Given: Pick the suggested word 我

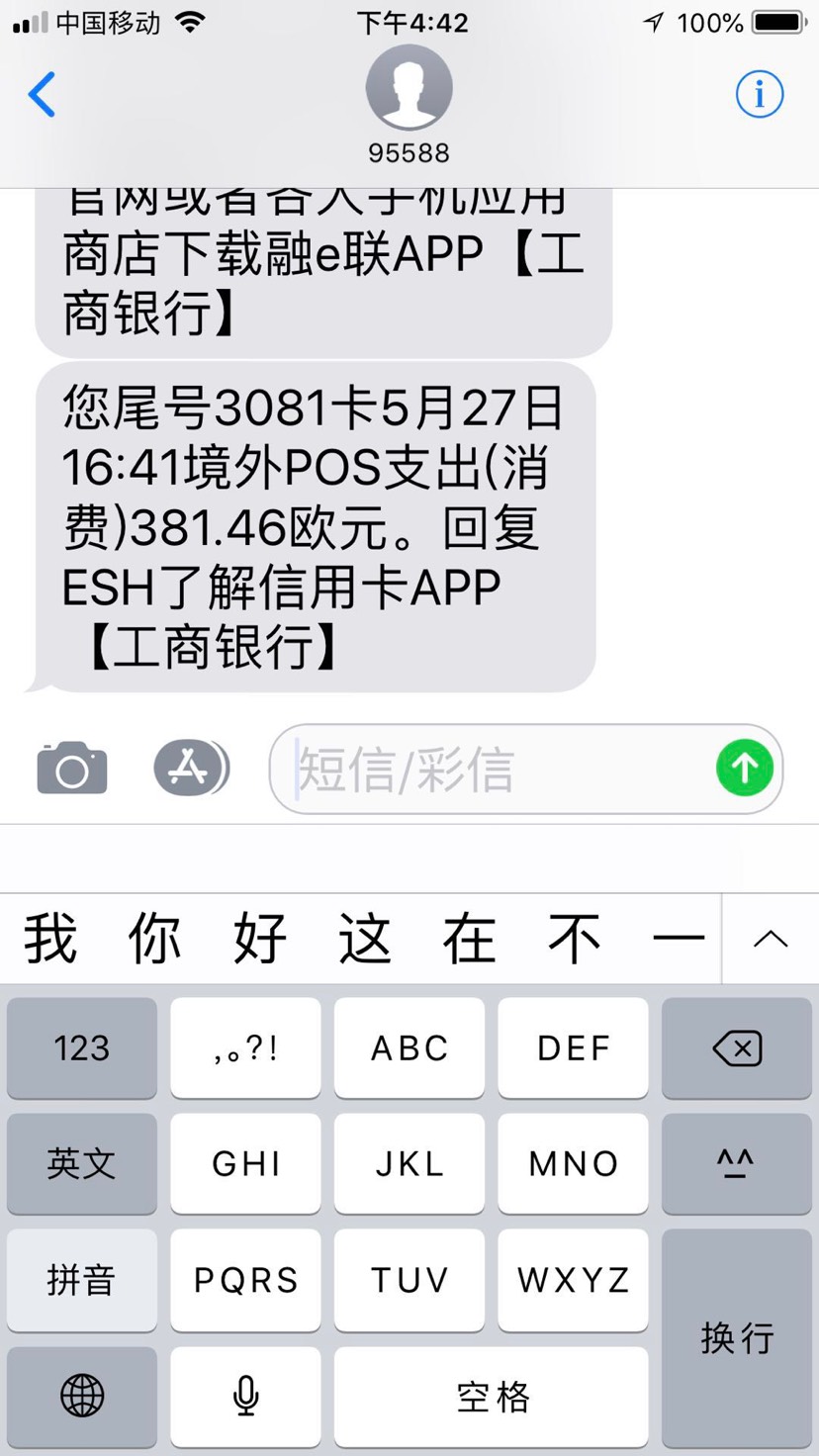Looking at the screenshot, I should click(49, 939).
